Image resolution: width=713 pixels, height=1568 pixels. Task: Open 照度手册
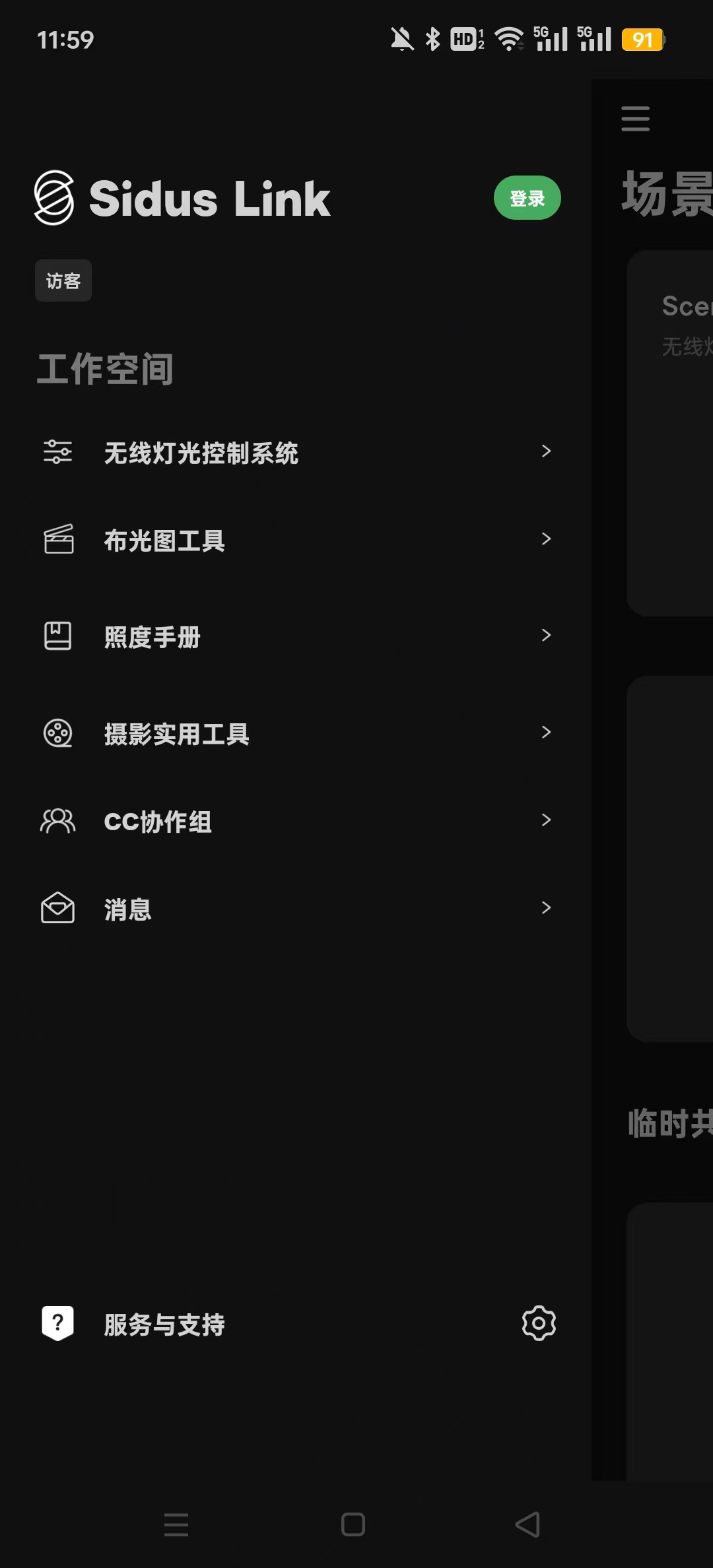pos(297,636)
